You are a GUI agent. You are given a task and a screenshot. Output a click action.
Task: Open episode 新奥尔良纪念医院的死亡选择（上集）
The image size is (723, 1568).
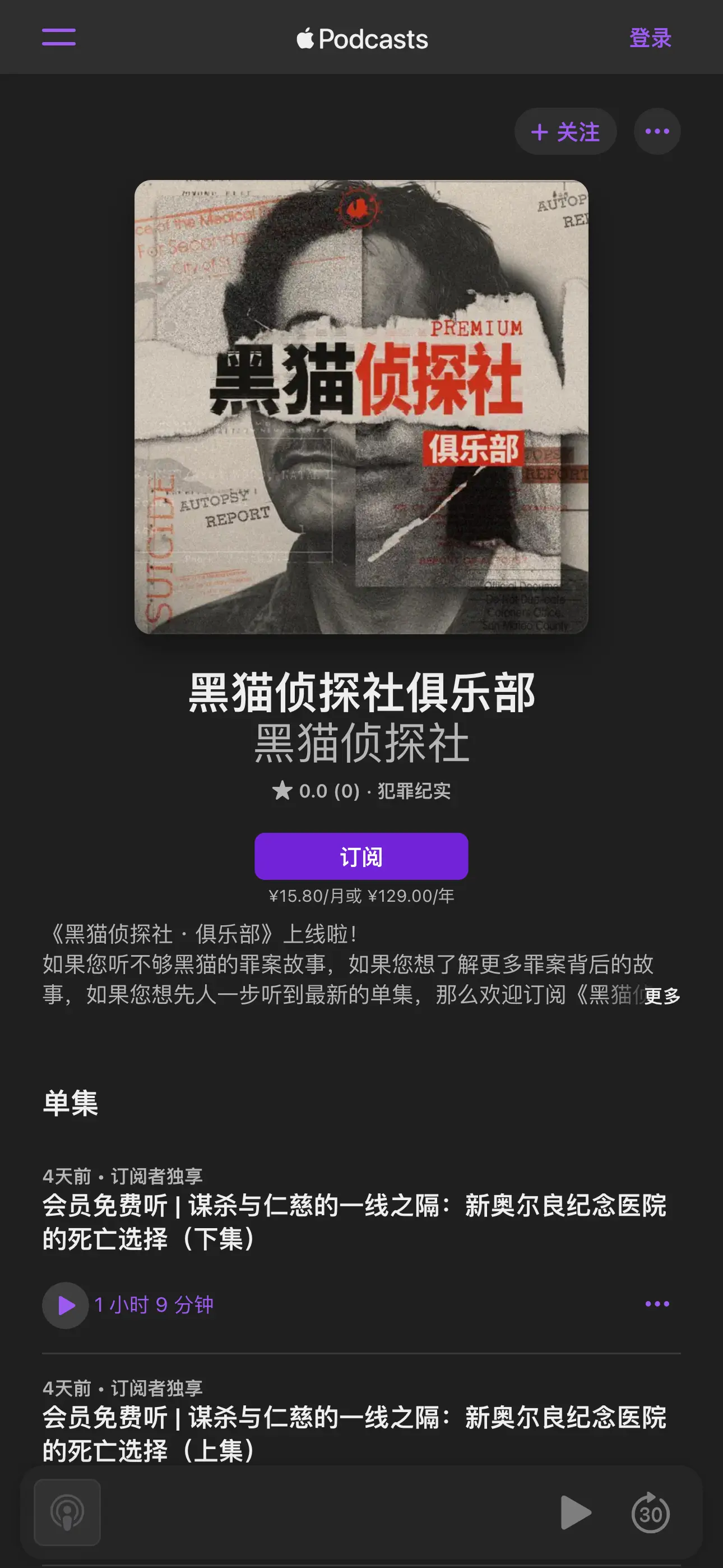pos(354,1433)
